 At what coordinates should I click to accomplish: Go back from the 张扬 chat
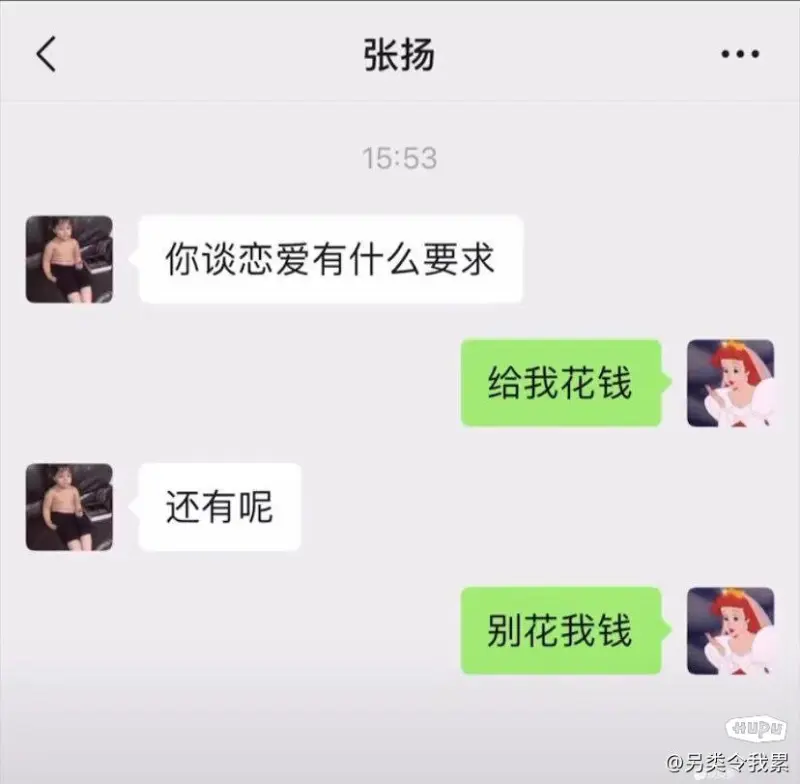click(x=46, y=55)
